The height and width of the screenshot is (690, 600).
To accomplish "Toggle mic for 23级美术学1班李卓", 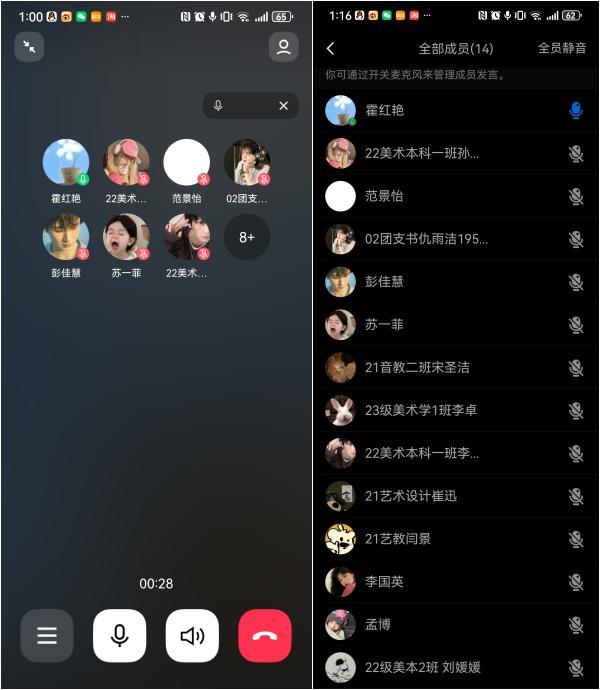I will click(x=576, y=411).
